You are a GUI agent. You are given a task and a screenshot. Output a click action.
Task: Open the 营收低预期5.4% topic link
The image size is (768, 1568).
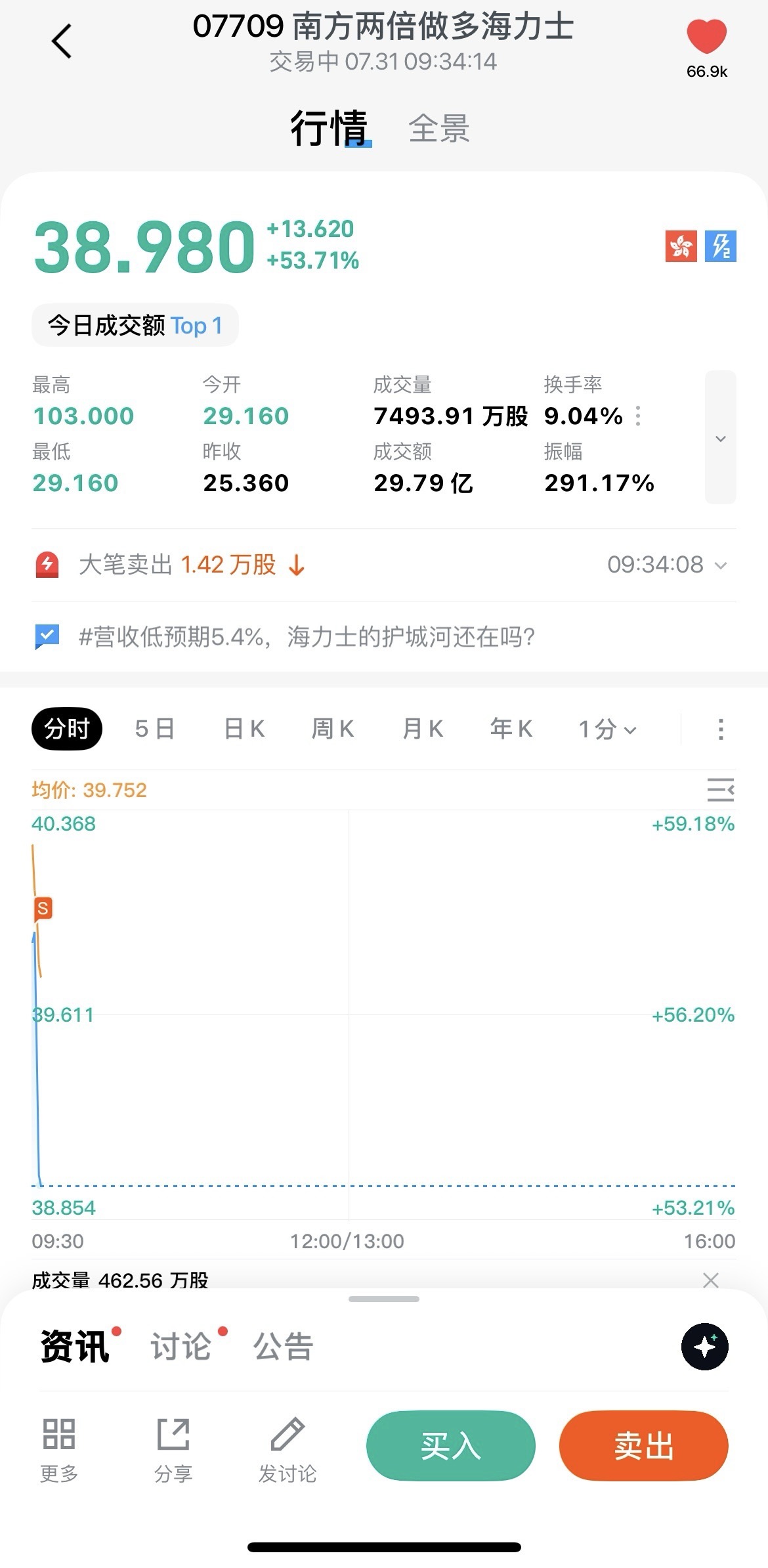(307, 636)
